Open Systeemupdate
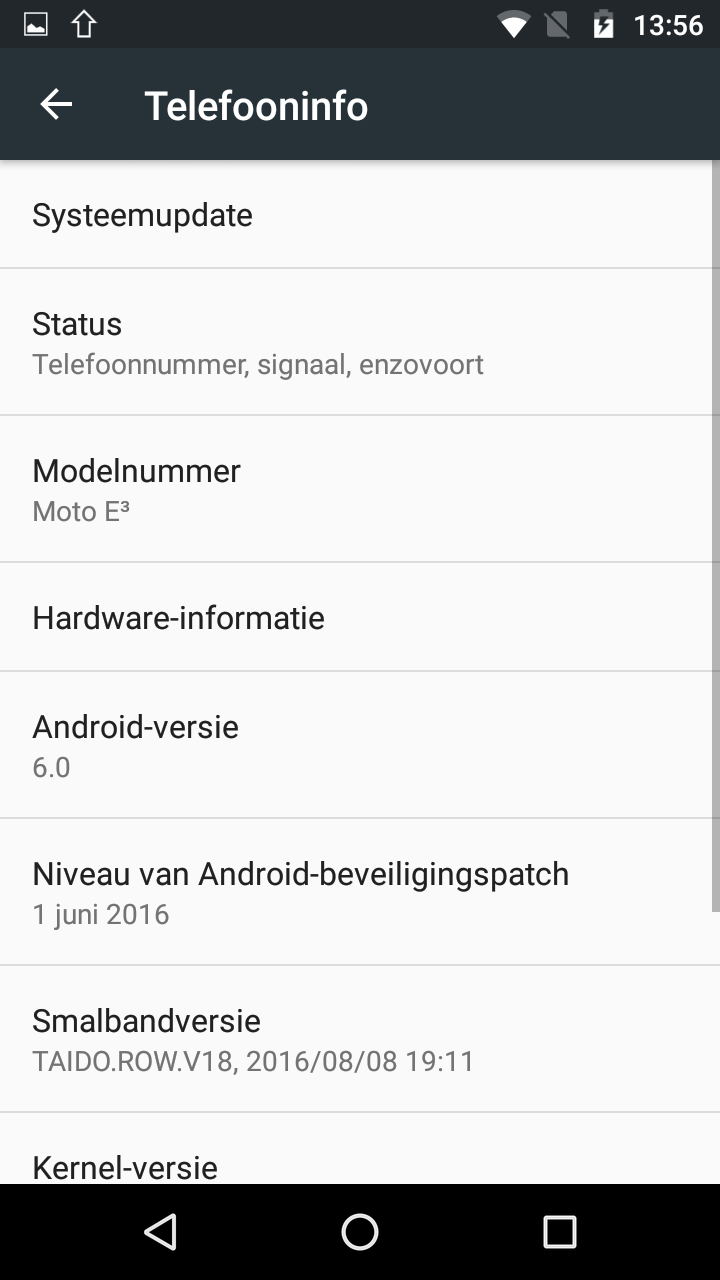This screenshot has width=720, height=1280. pos(360,214)
